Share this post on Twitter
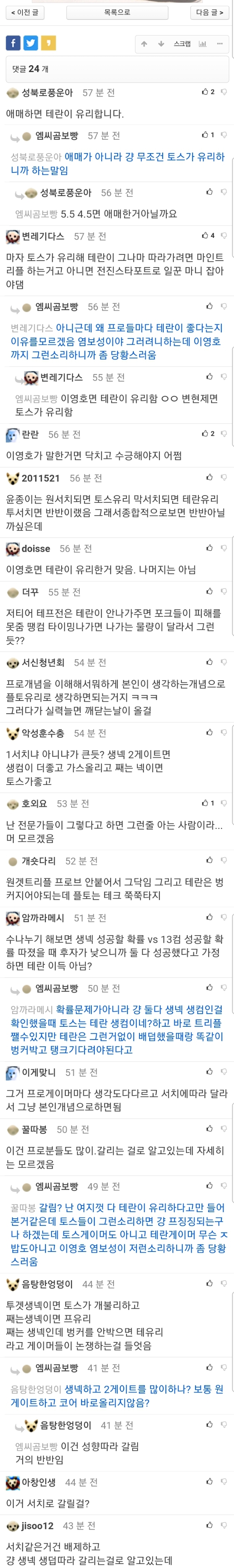 click(x=30, y=43)
